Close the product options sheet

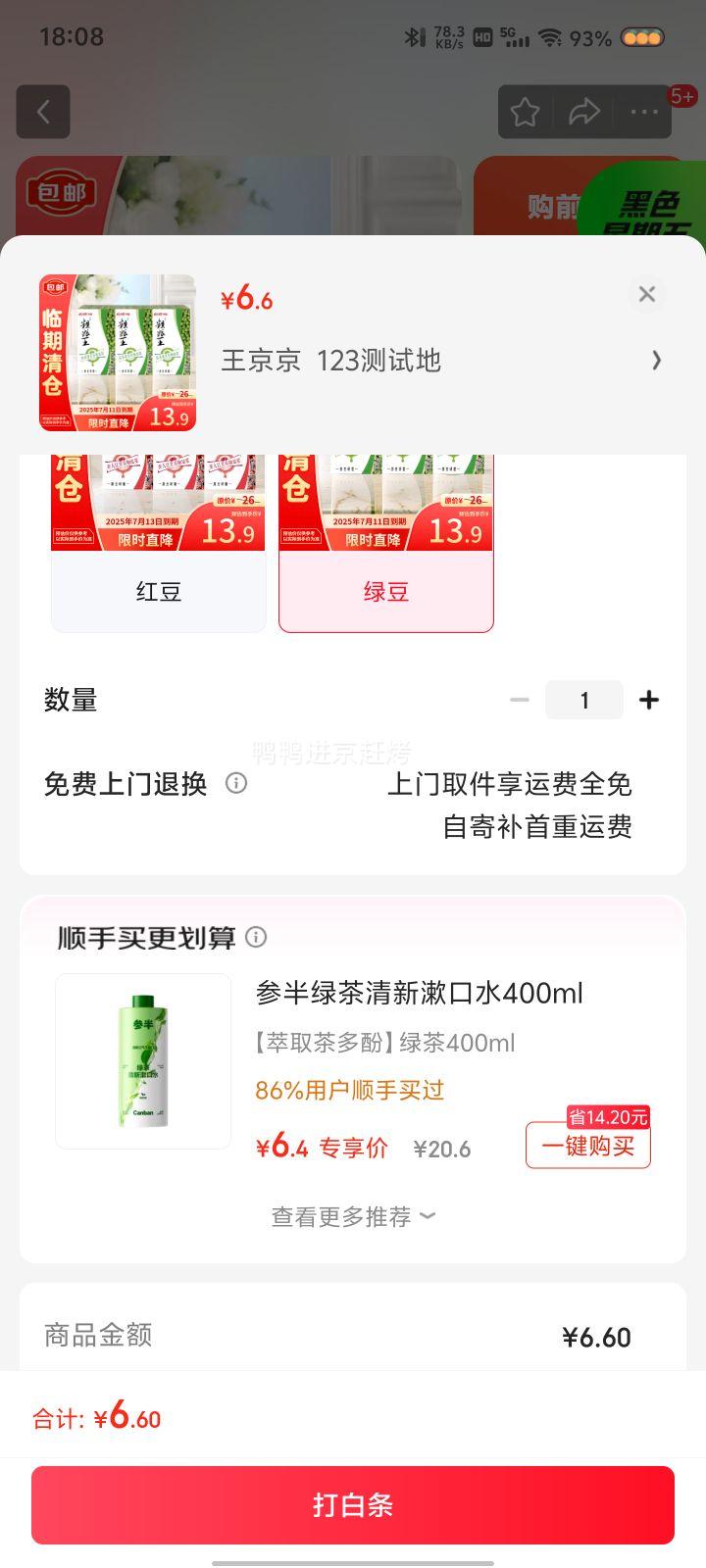646,294
